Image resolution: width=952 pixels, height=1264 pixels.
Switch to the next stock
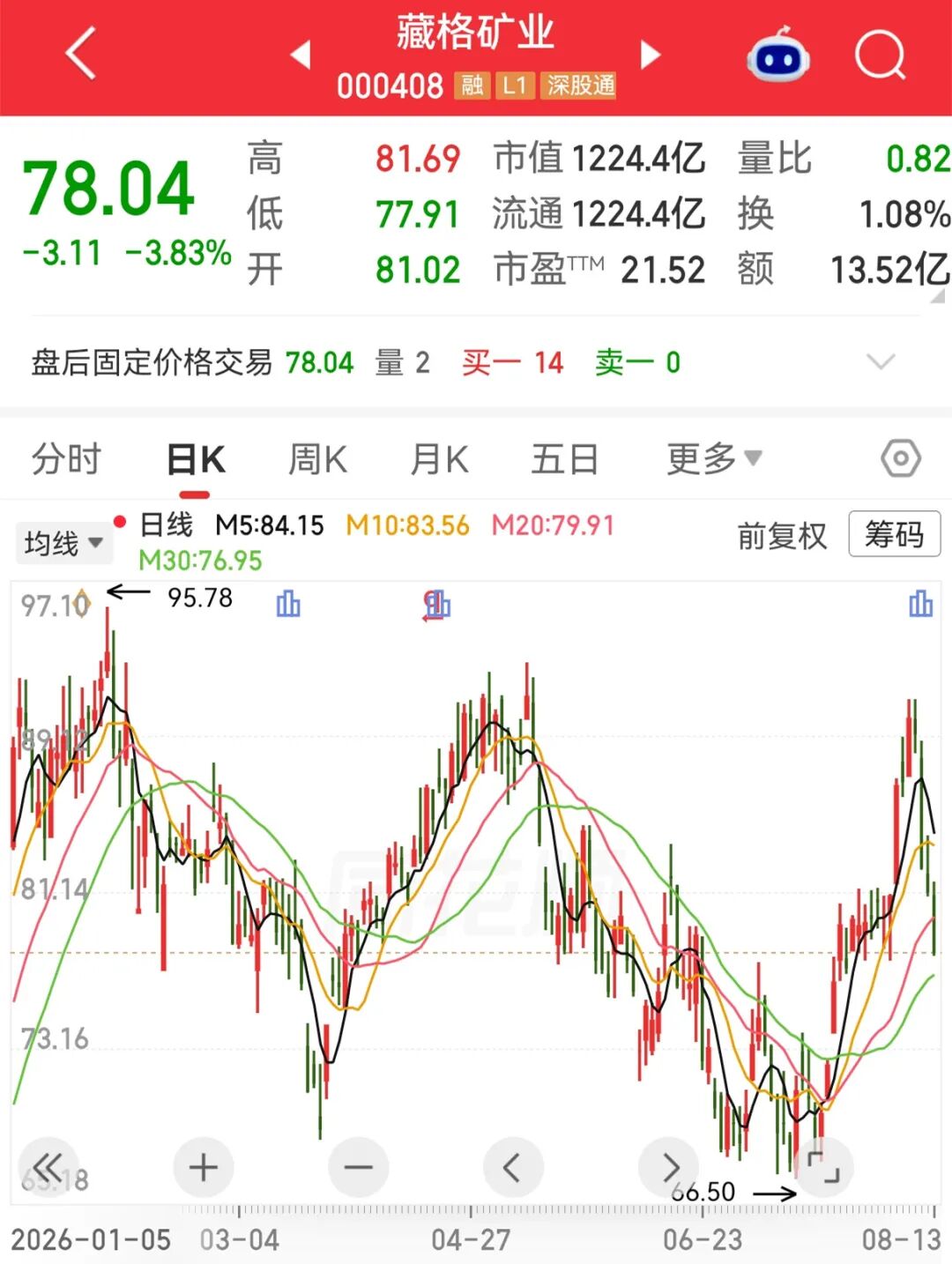[651, 55]
